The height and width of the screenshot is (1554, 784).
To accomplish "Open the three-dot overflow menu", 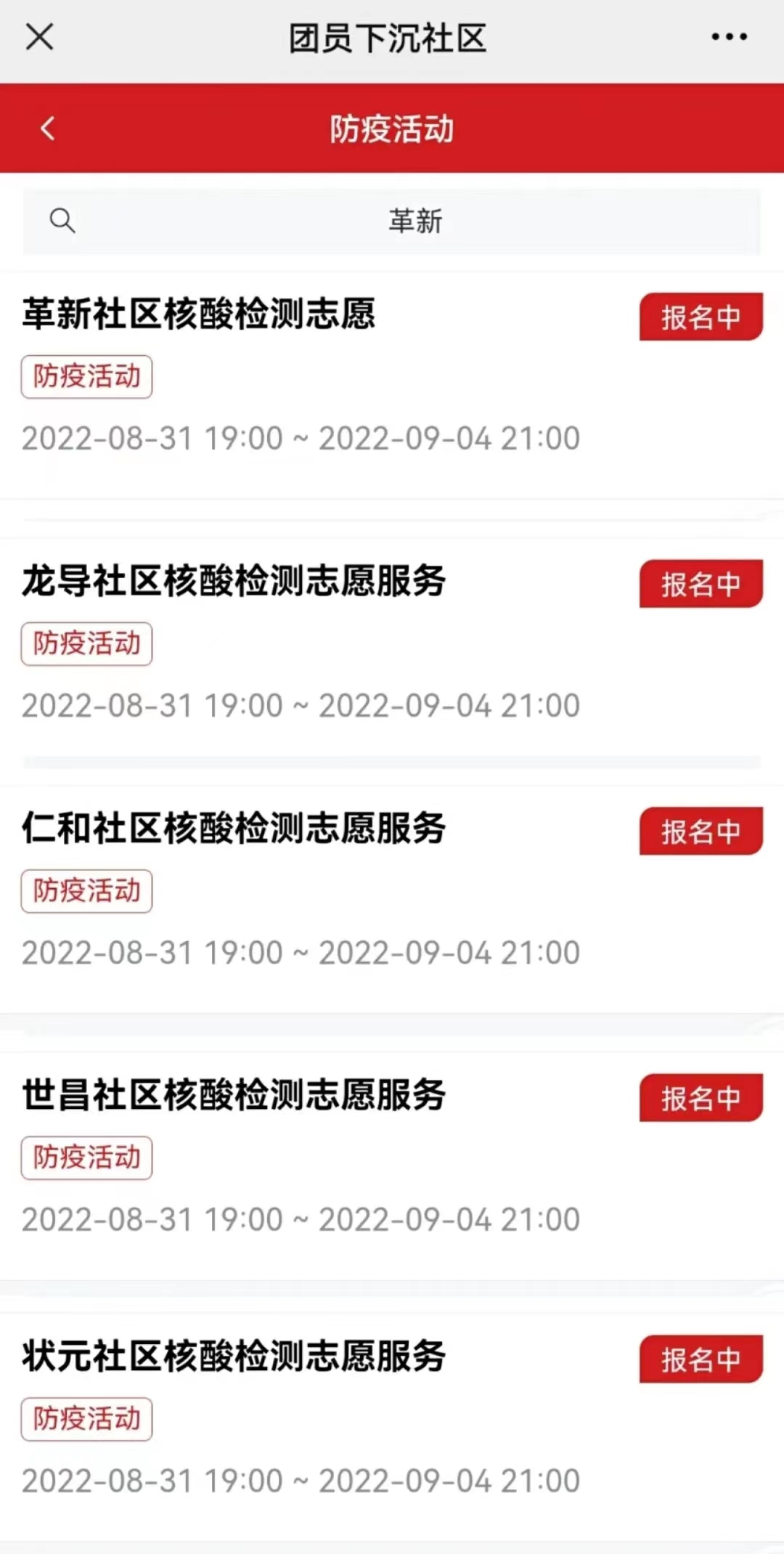I will coord(729,36).
